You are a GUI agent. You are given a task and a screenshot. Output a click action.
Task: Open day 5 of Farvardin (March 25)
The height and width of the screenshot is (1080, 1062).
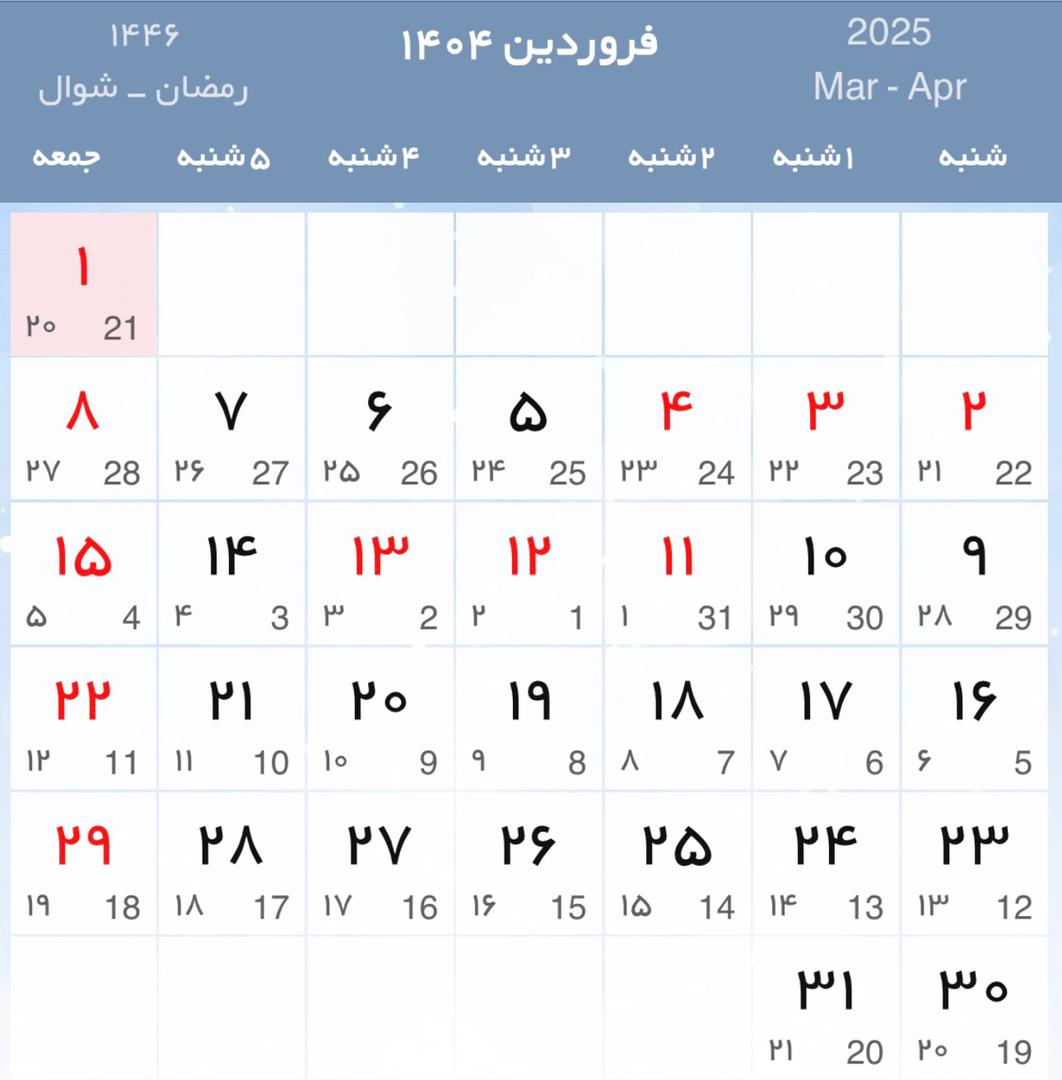529,428
